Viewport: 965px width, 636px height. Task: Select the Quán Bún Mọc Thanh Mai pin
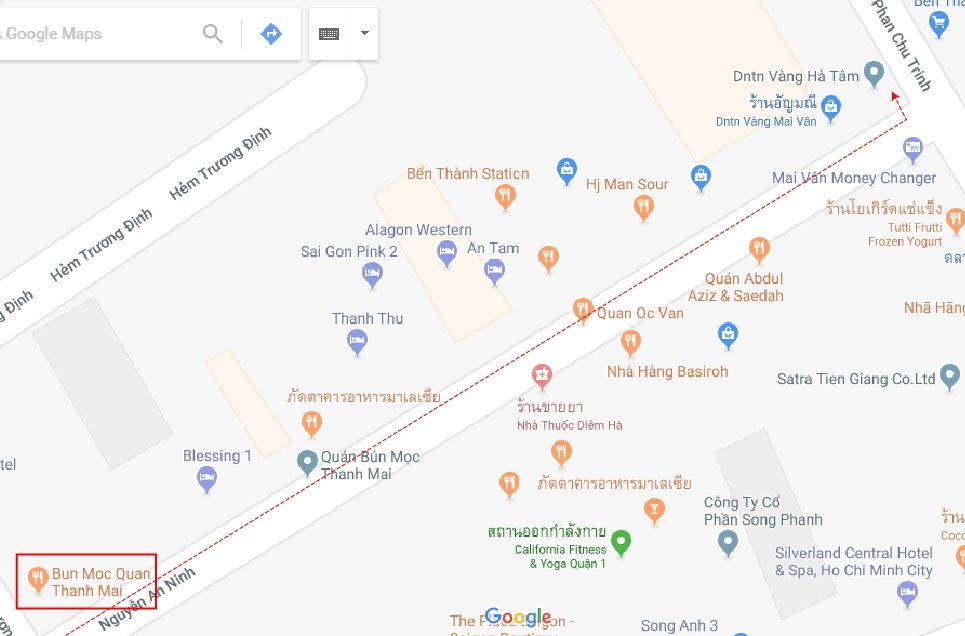pyautogui.click(x=308, y=463)
